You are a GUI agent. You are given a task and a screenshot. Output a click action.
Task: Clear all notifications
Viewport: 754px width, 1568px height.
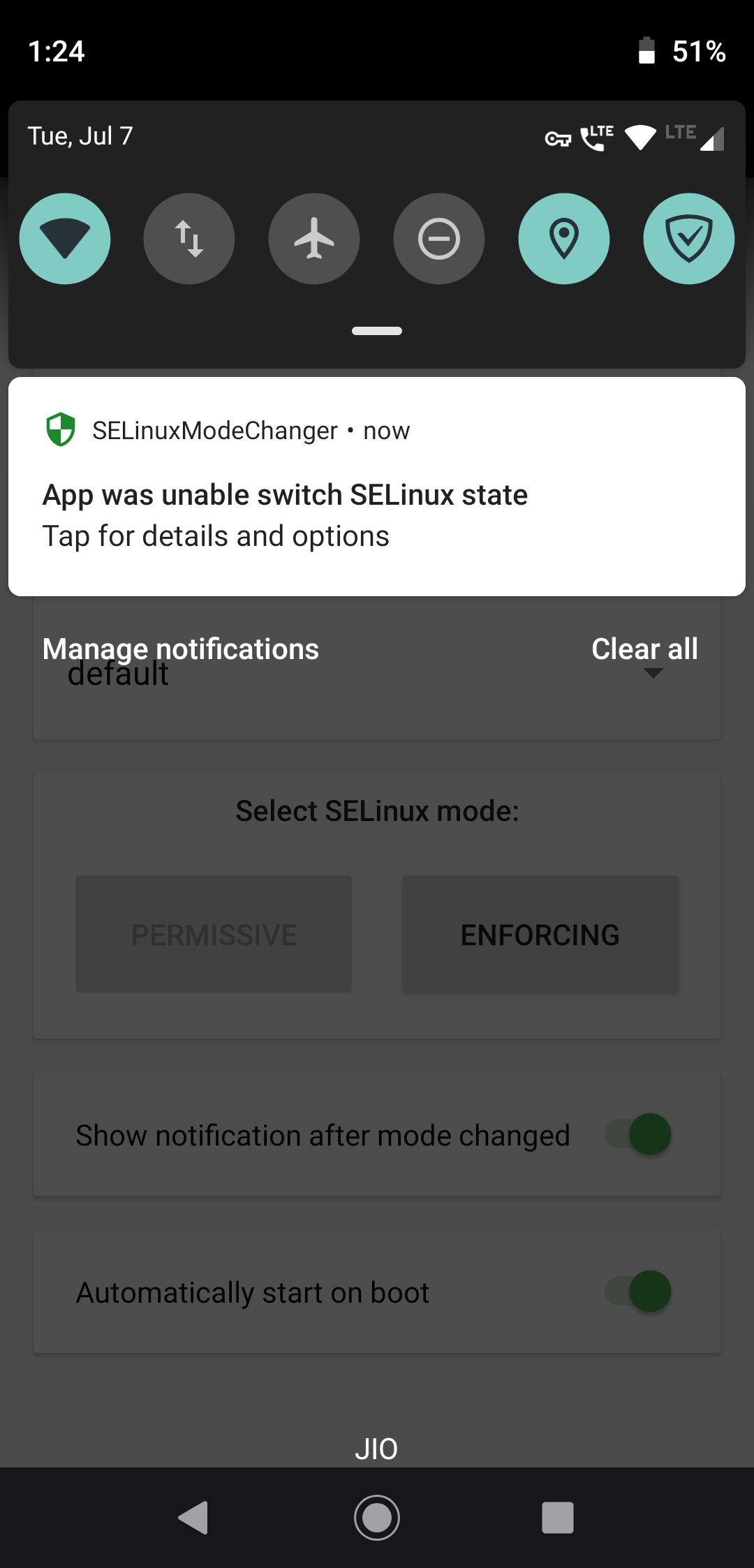coord(644,649)
